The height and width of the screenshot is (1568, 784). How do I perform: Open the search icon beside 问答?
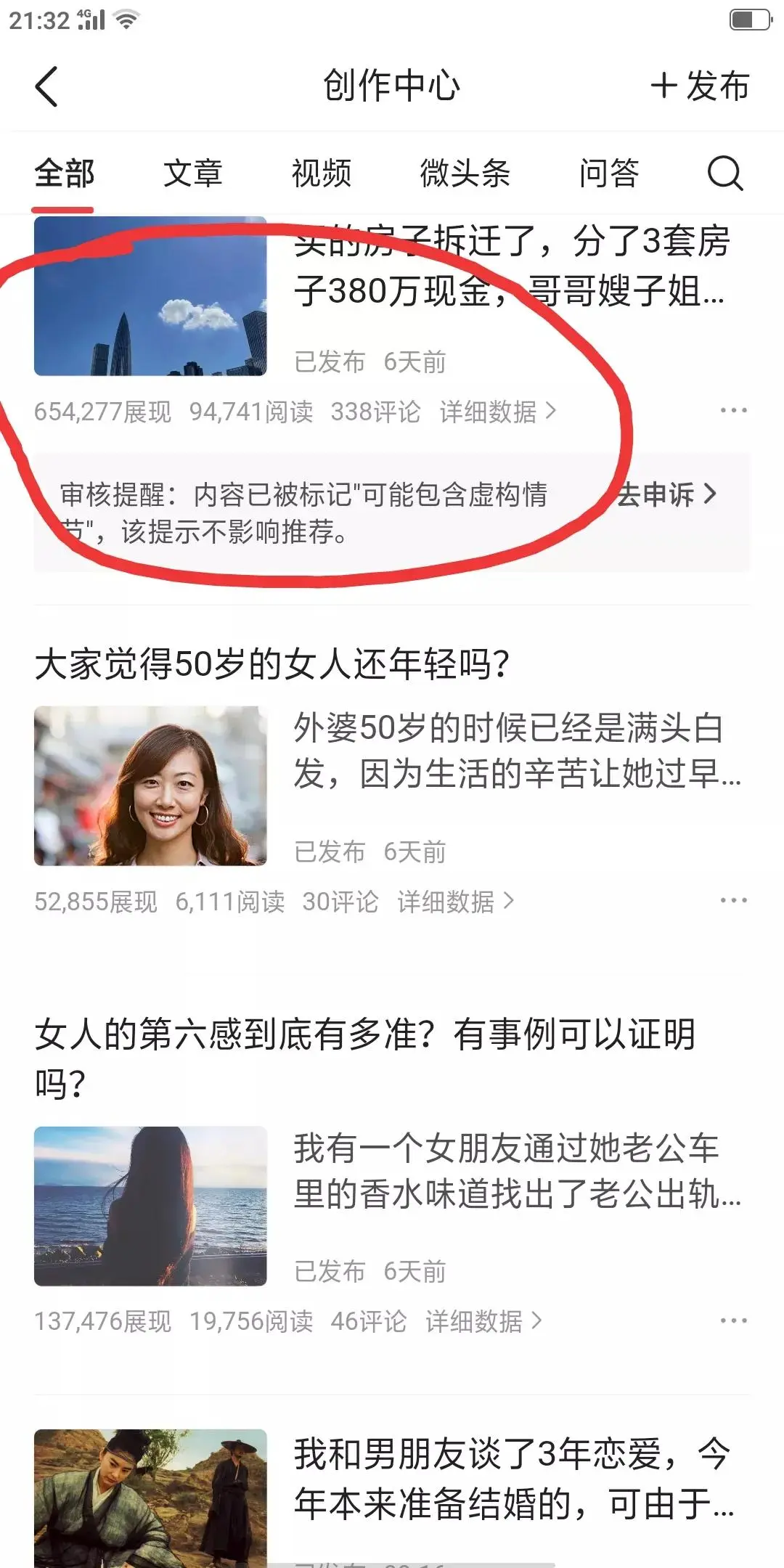[724, 173]
